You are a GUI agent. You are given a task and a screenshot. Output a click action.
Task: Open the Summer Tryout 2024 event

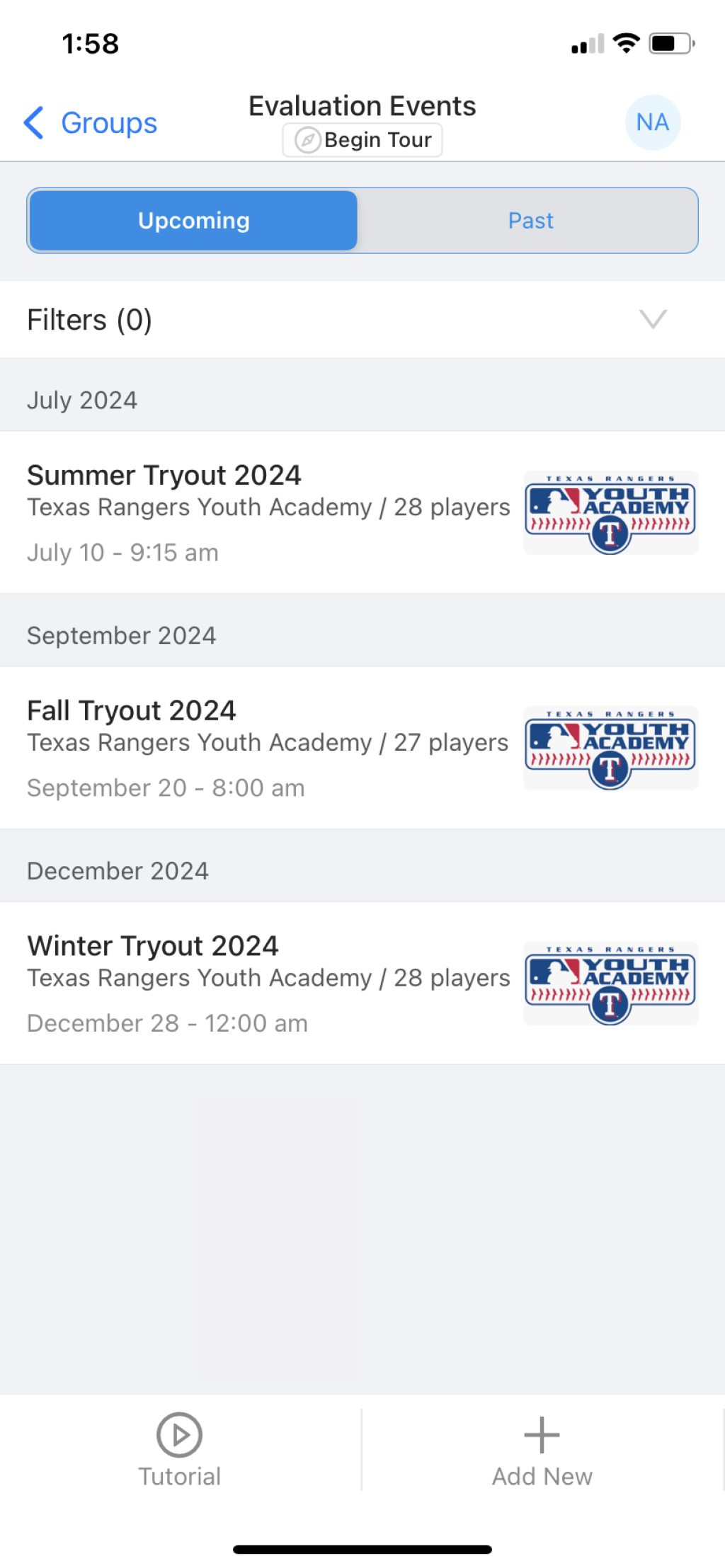269,512
